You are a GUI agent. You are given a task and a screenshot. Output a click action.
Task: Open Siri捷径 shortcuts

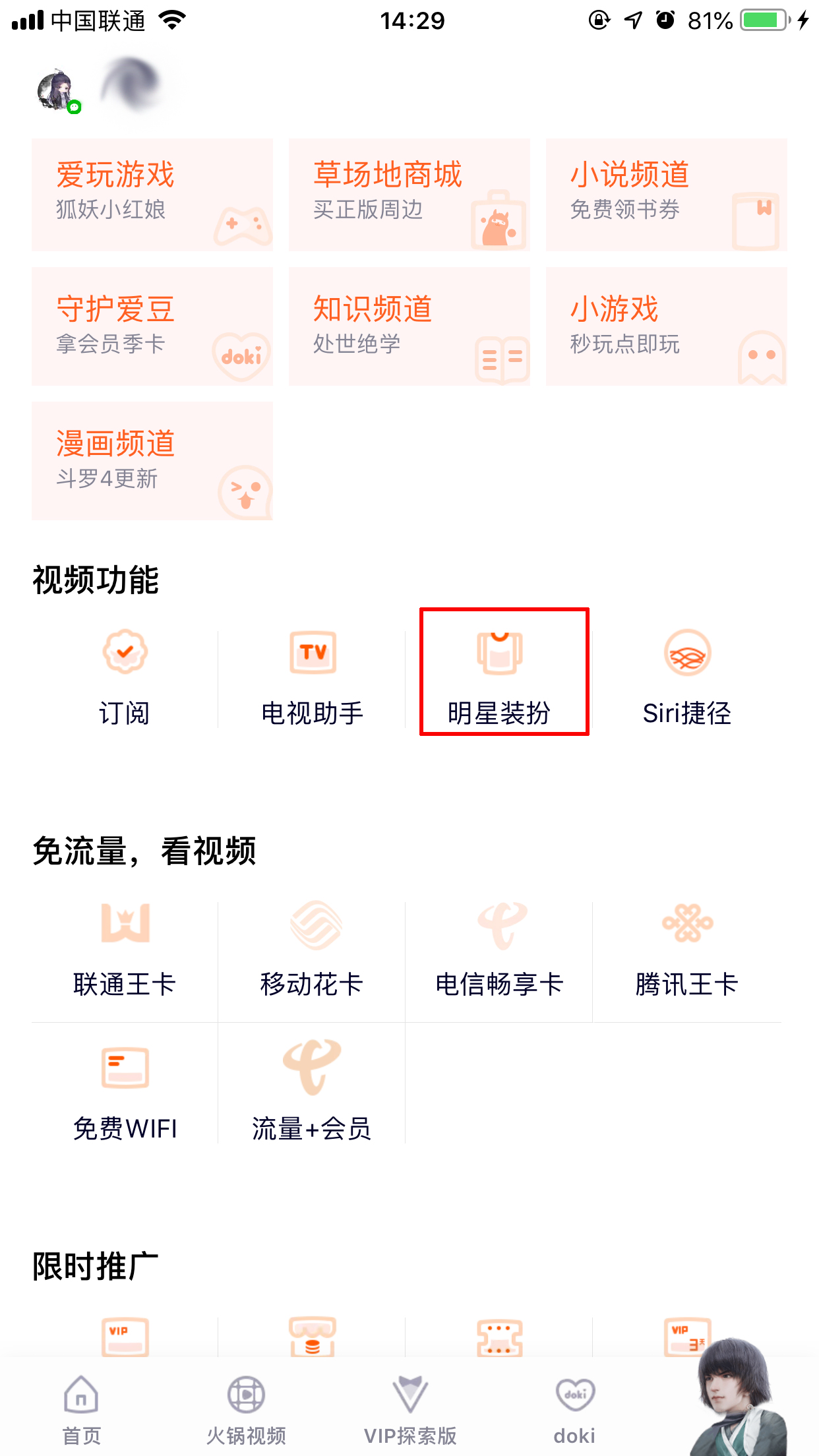[x=687, y=677]
